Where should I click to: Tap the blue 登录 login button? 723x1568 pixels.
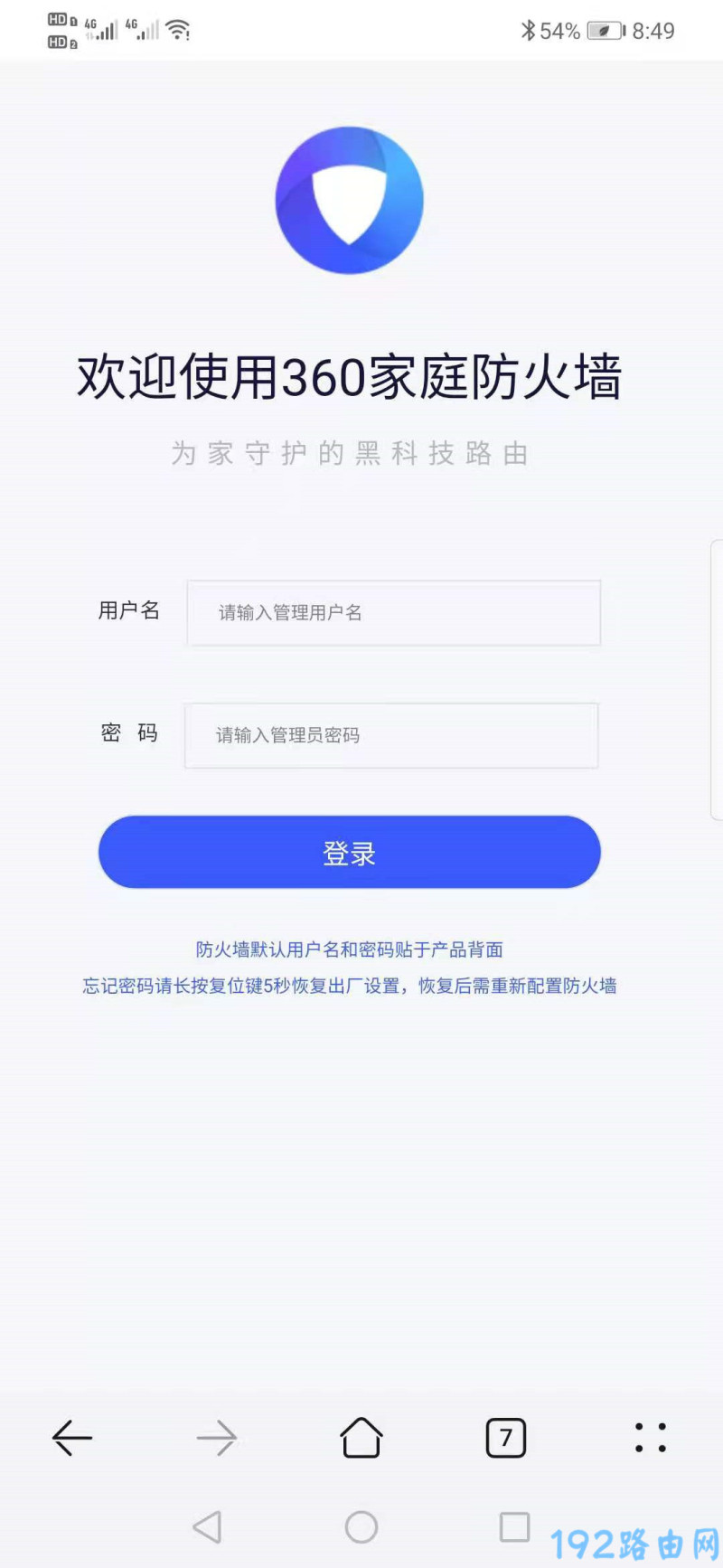click(x=349, y=852)
